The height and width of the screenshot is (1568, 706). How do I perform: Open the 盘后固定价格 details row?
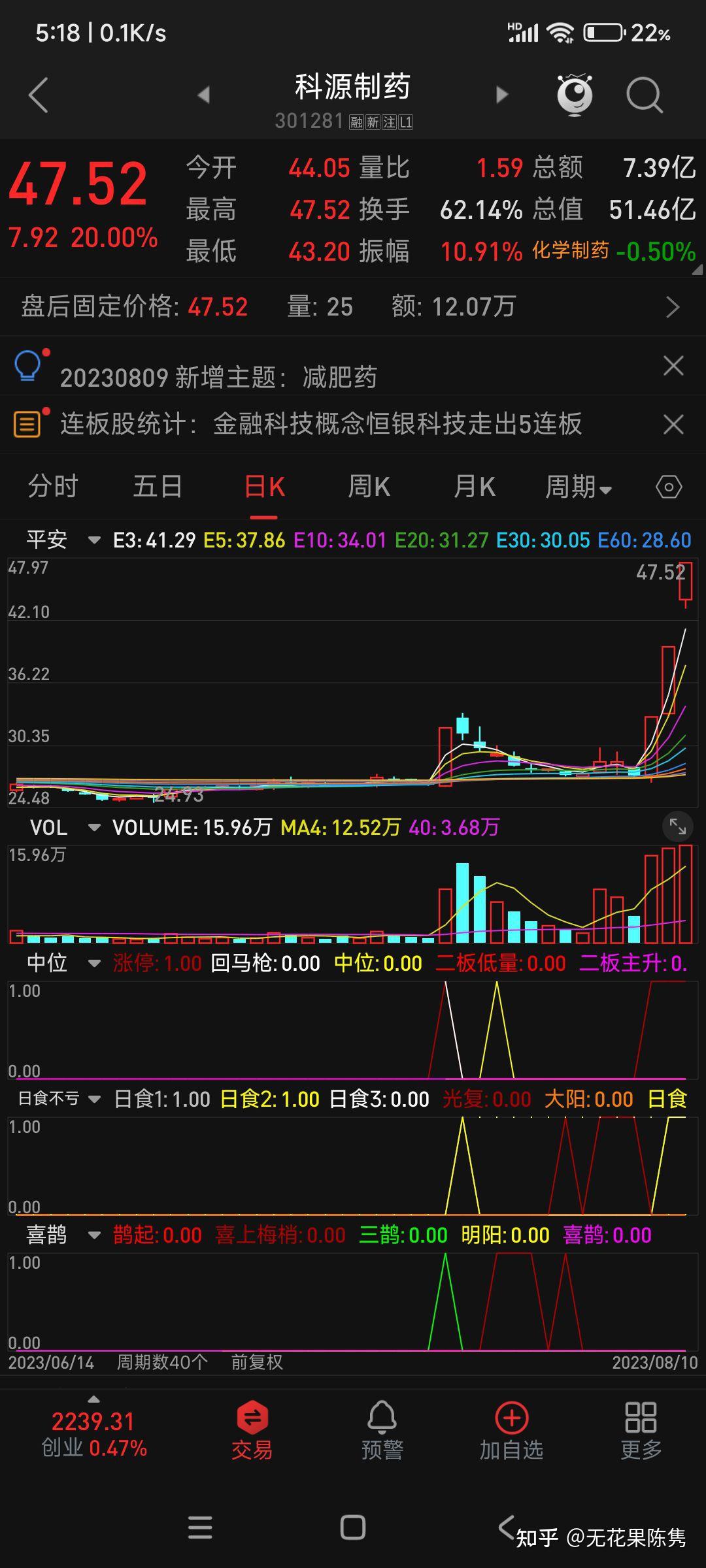(353, 306)
